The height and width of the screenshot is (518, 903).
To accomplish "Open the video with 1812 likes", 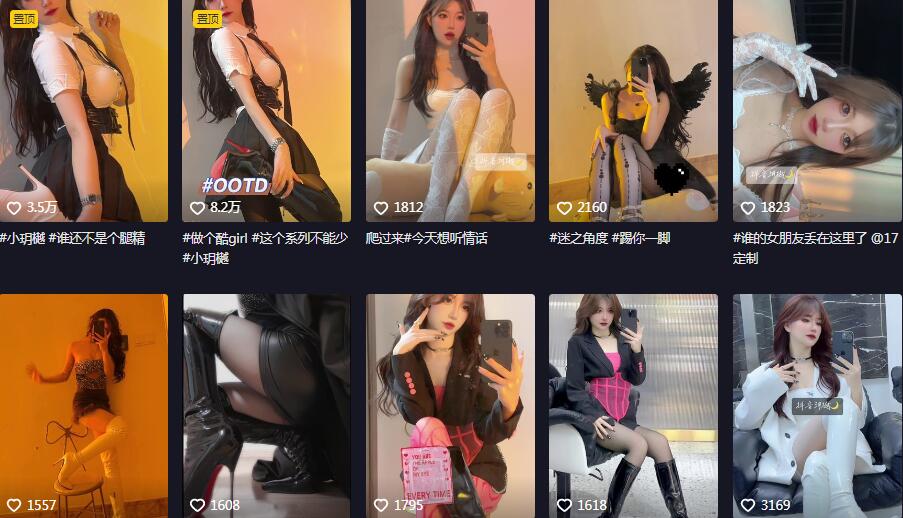I will pyautogui.click(x=450, y=110).
